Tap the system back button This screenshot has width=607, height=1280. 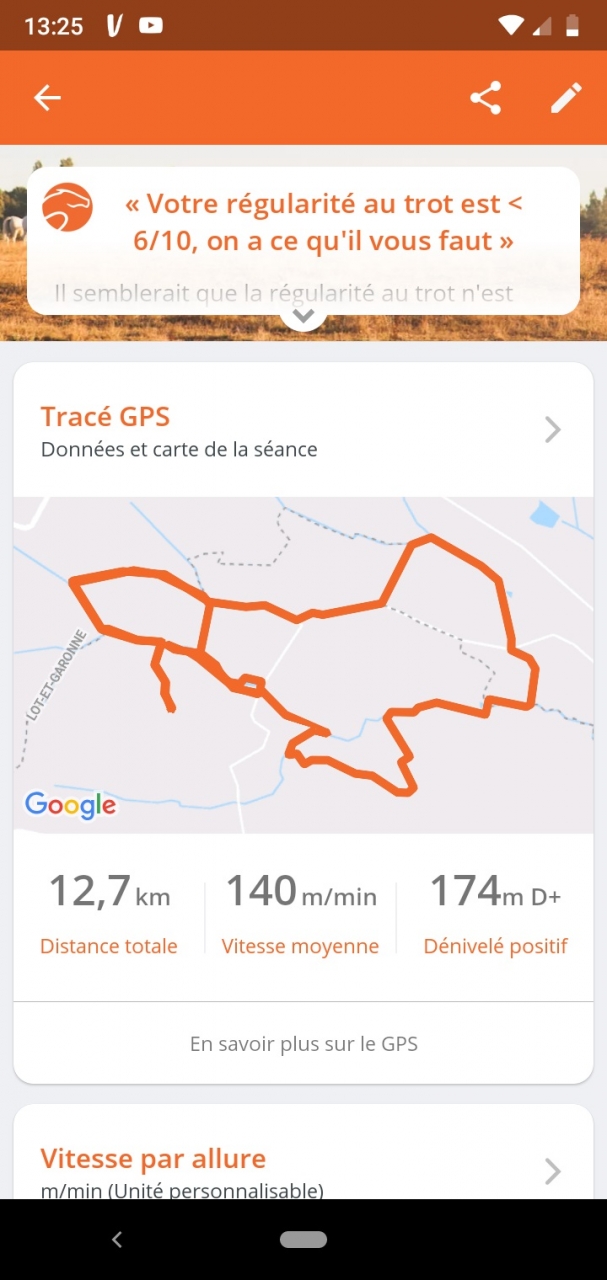click(117, 1240)
